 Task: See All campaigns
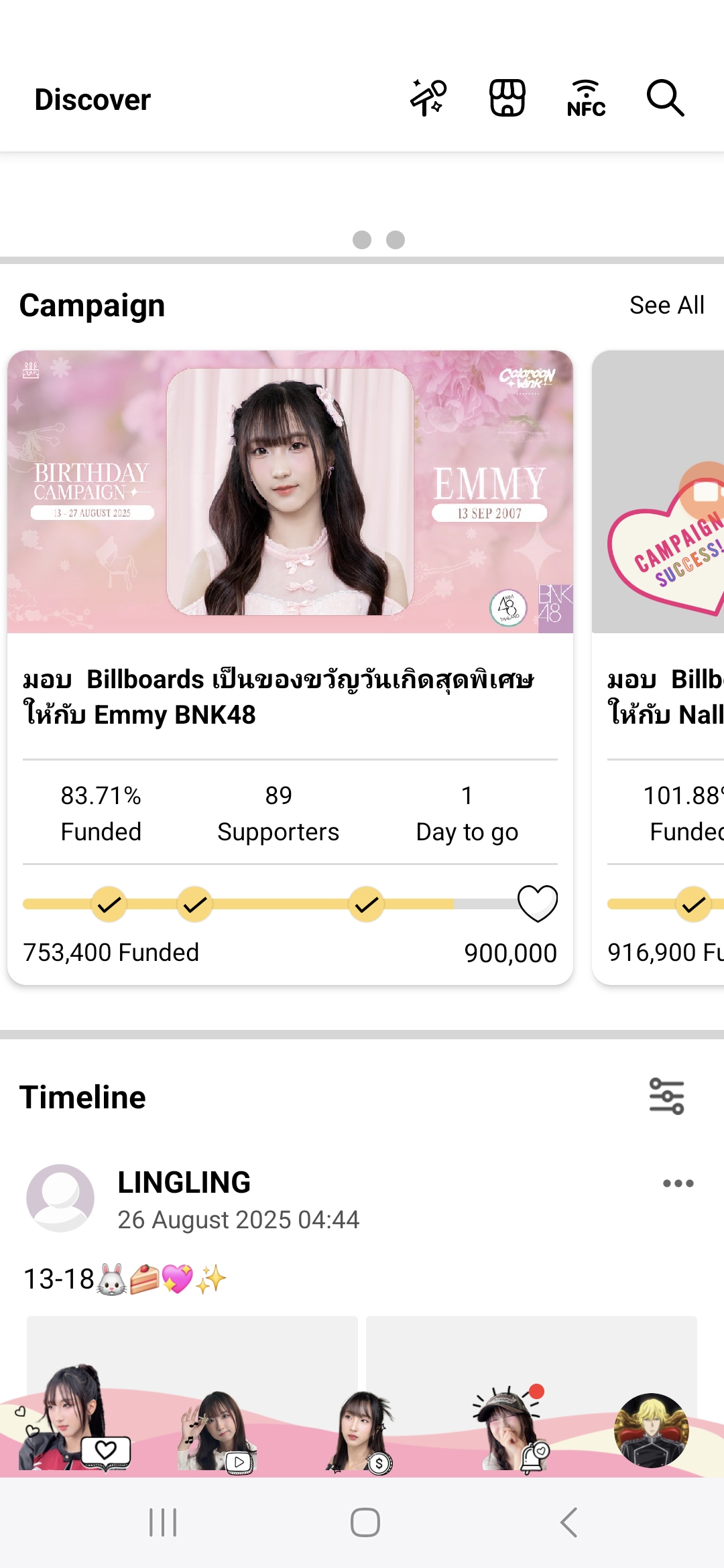pyautogui.click(x=667, y=305)
